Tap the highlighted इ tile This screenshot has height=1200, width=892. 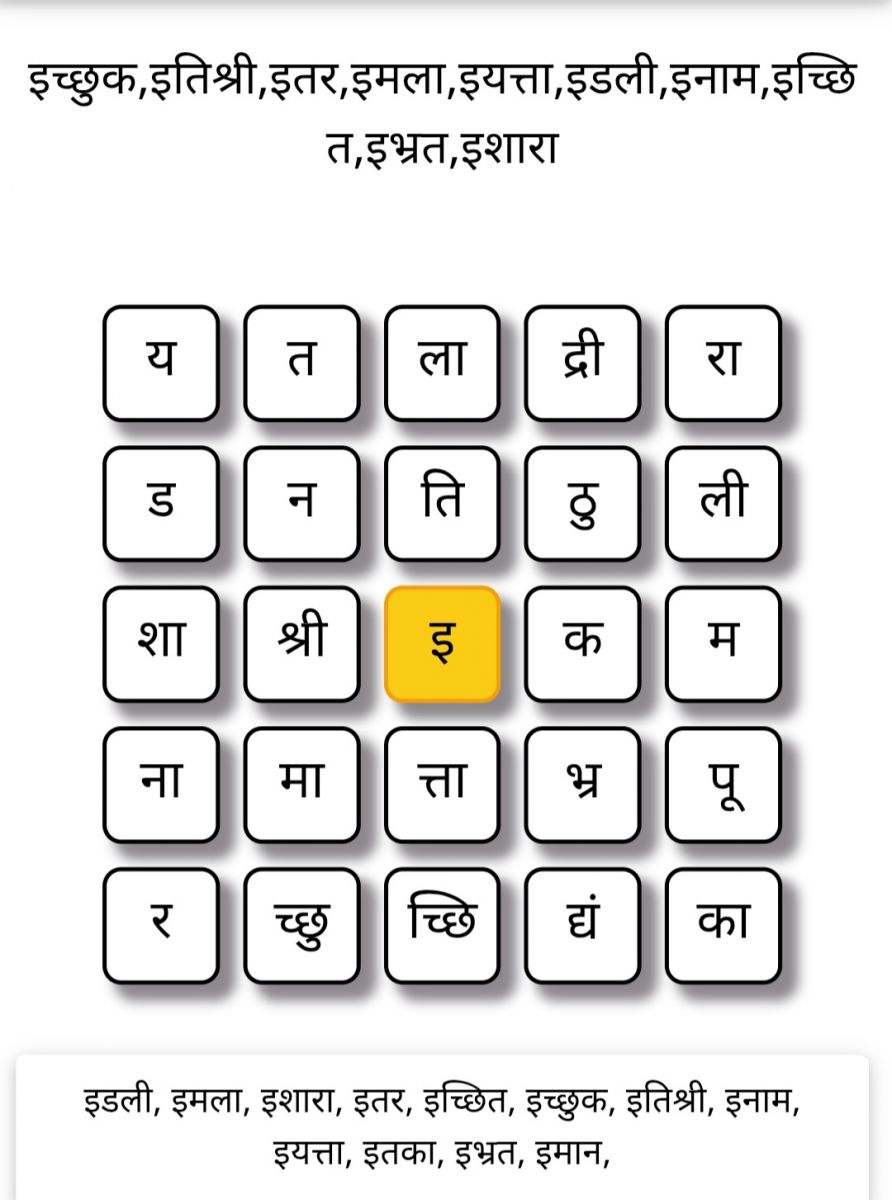coord(442,644)
